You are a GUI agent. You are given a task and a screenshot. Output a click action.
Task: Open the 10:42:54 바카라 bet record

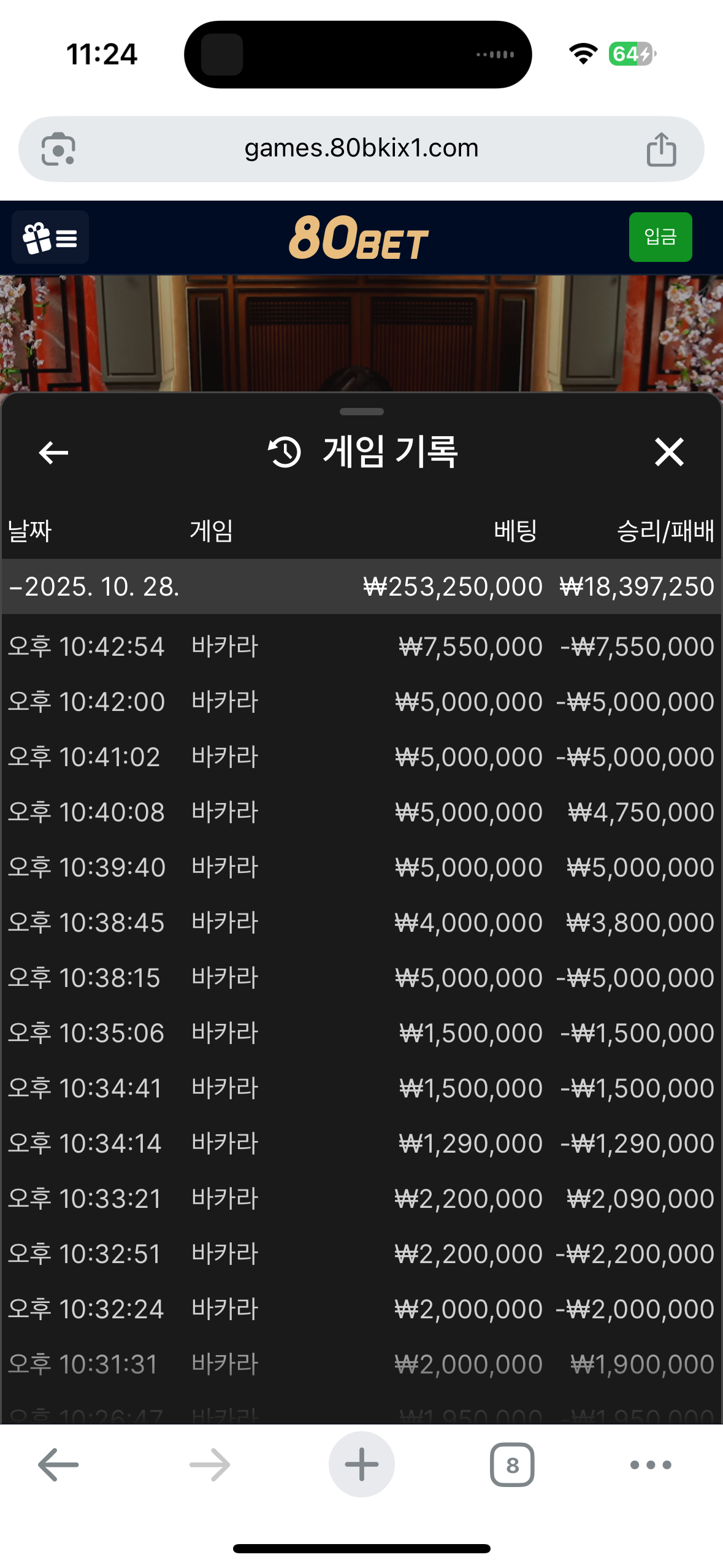(x=361, y=647)
